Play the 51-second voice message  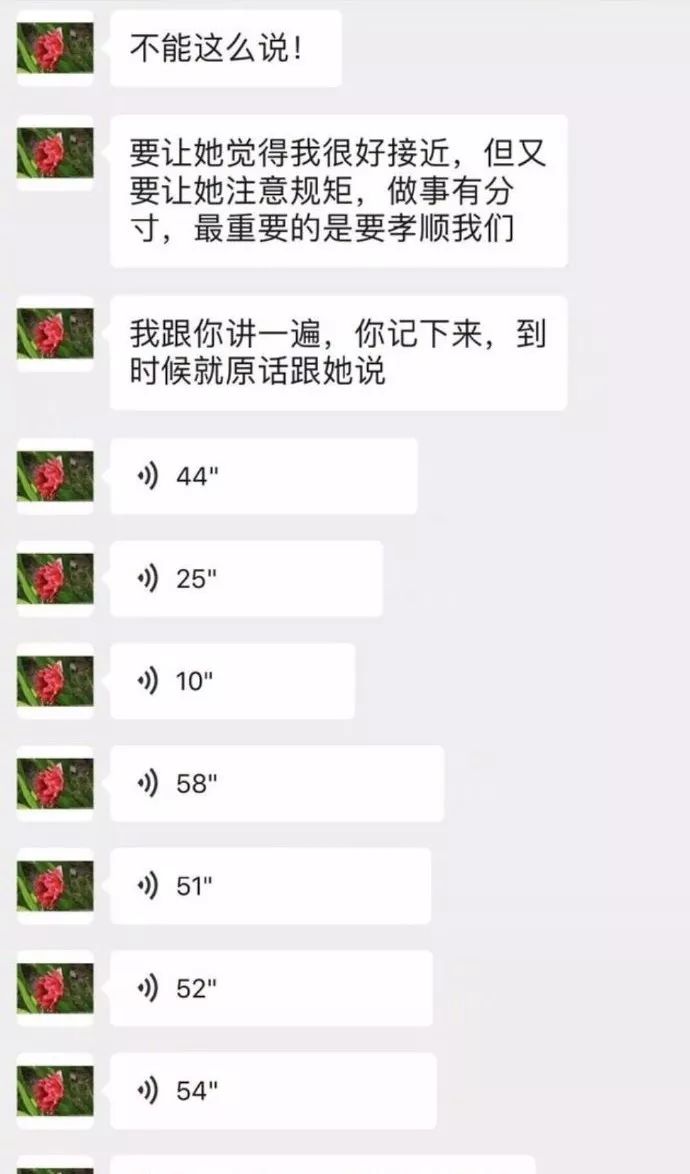(x=270, y=886)
